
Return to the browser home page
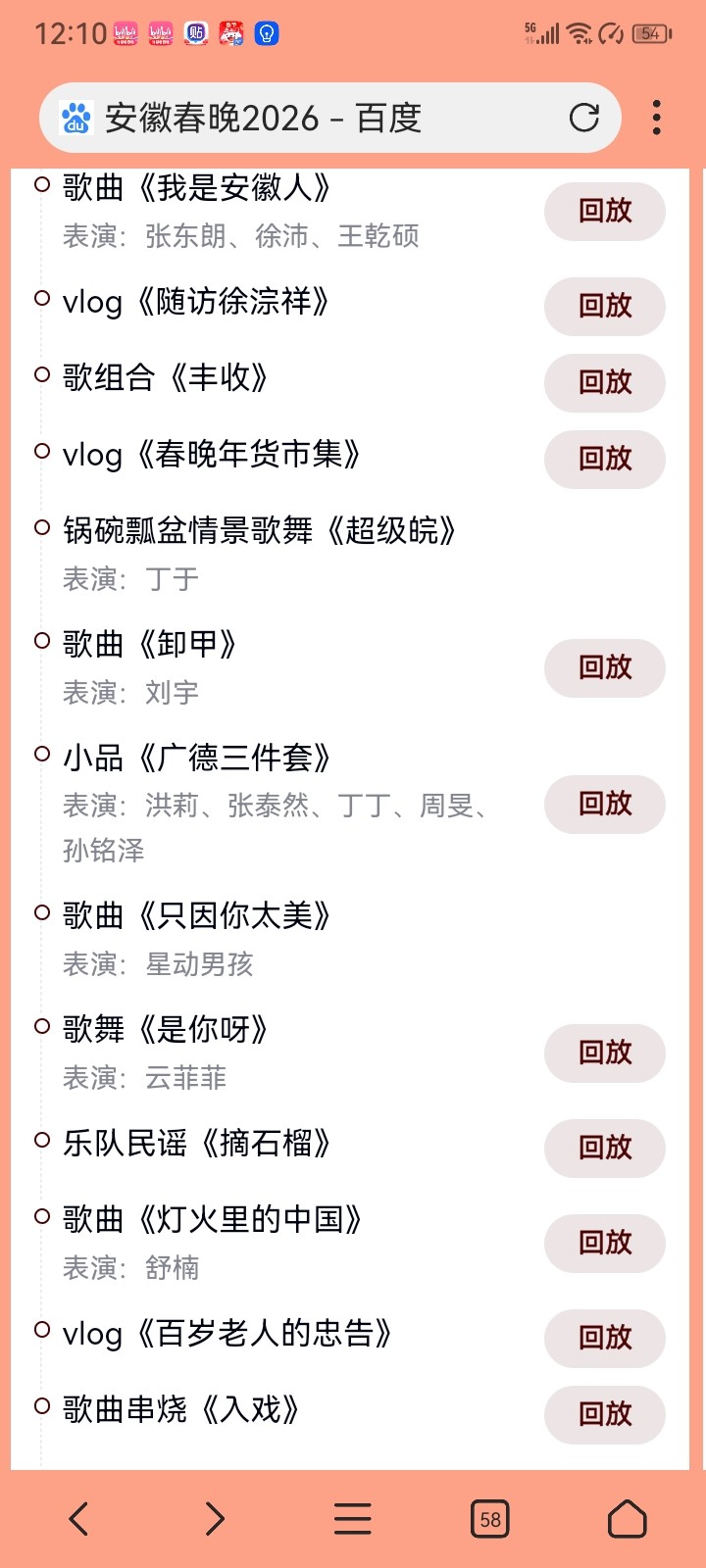pos(627,1519)
